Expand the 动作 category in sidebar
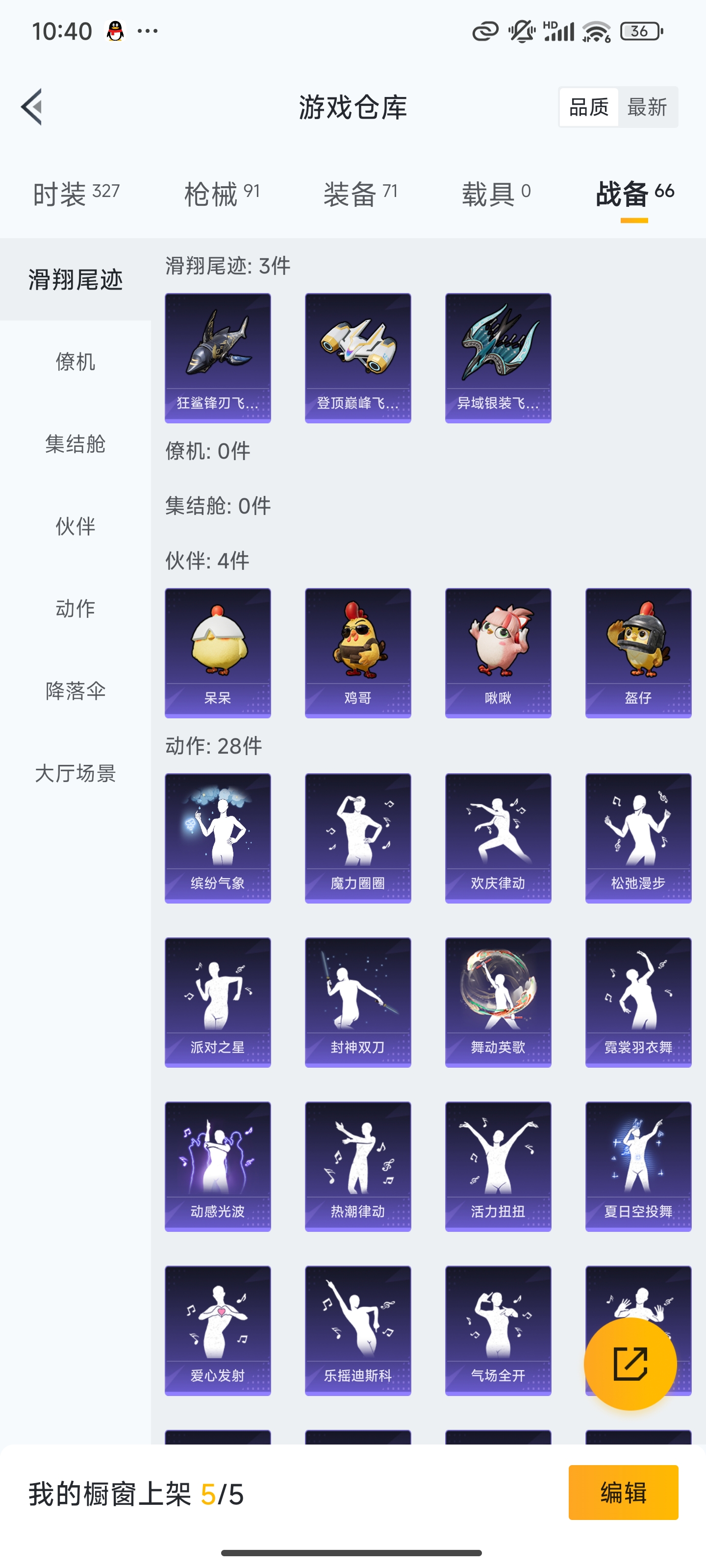This screenshot has width=706, height=1568. pos(75,609)
